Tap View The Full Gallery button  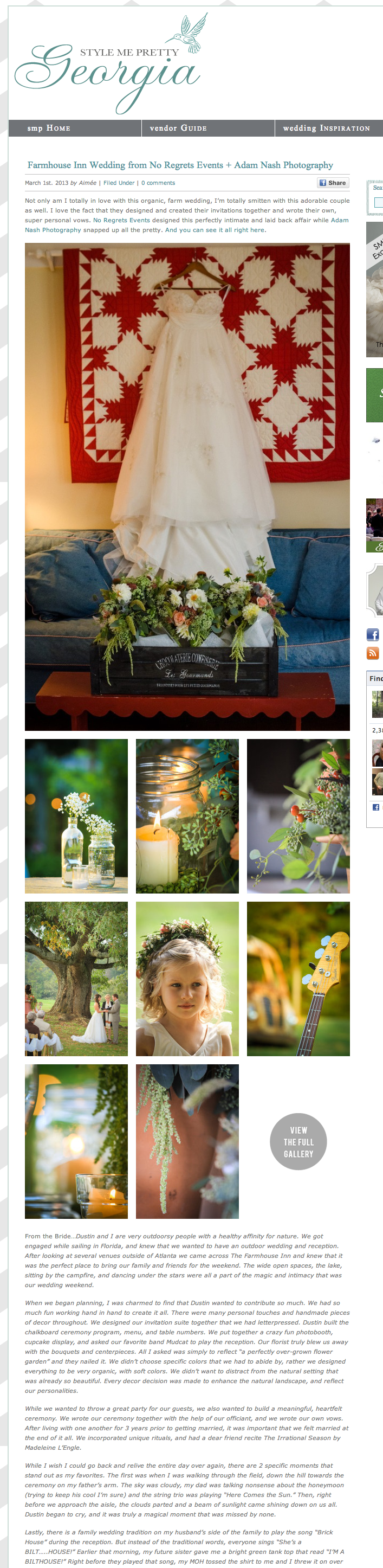pyautogui.click(x=298, y=1142)
